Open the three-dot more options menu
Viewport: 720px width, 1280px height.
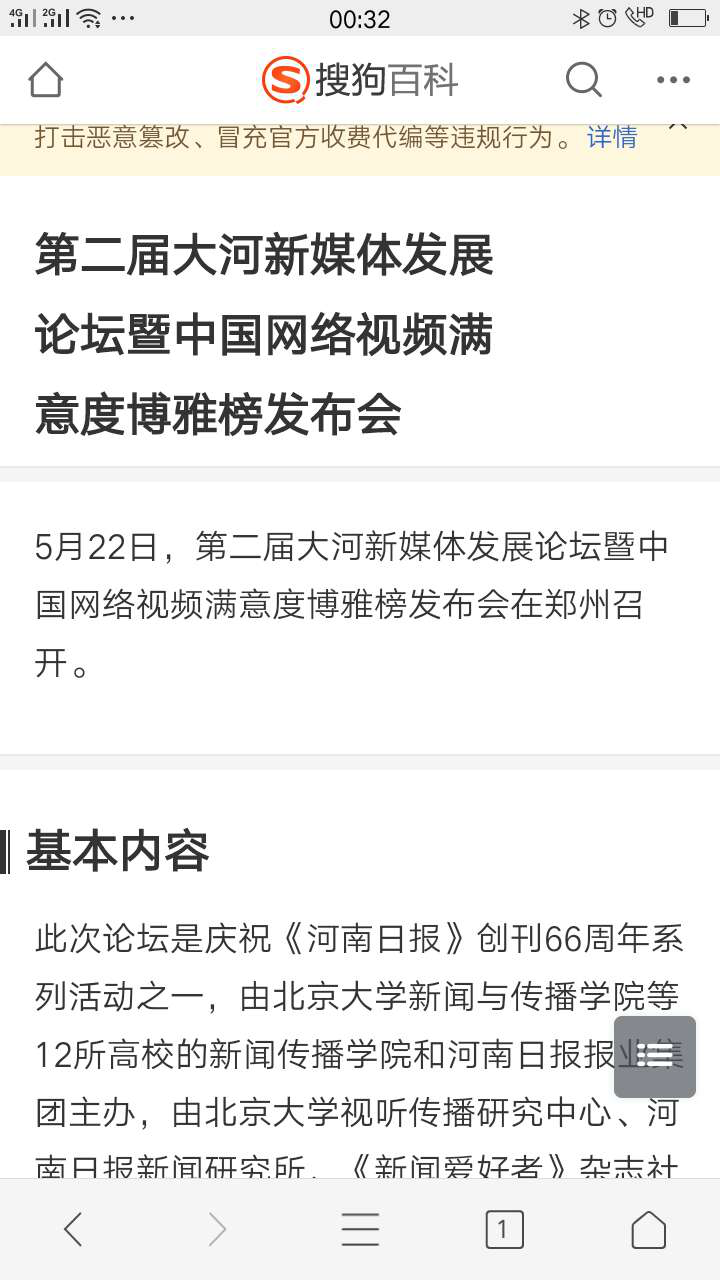pos(673,80)
